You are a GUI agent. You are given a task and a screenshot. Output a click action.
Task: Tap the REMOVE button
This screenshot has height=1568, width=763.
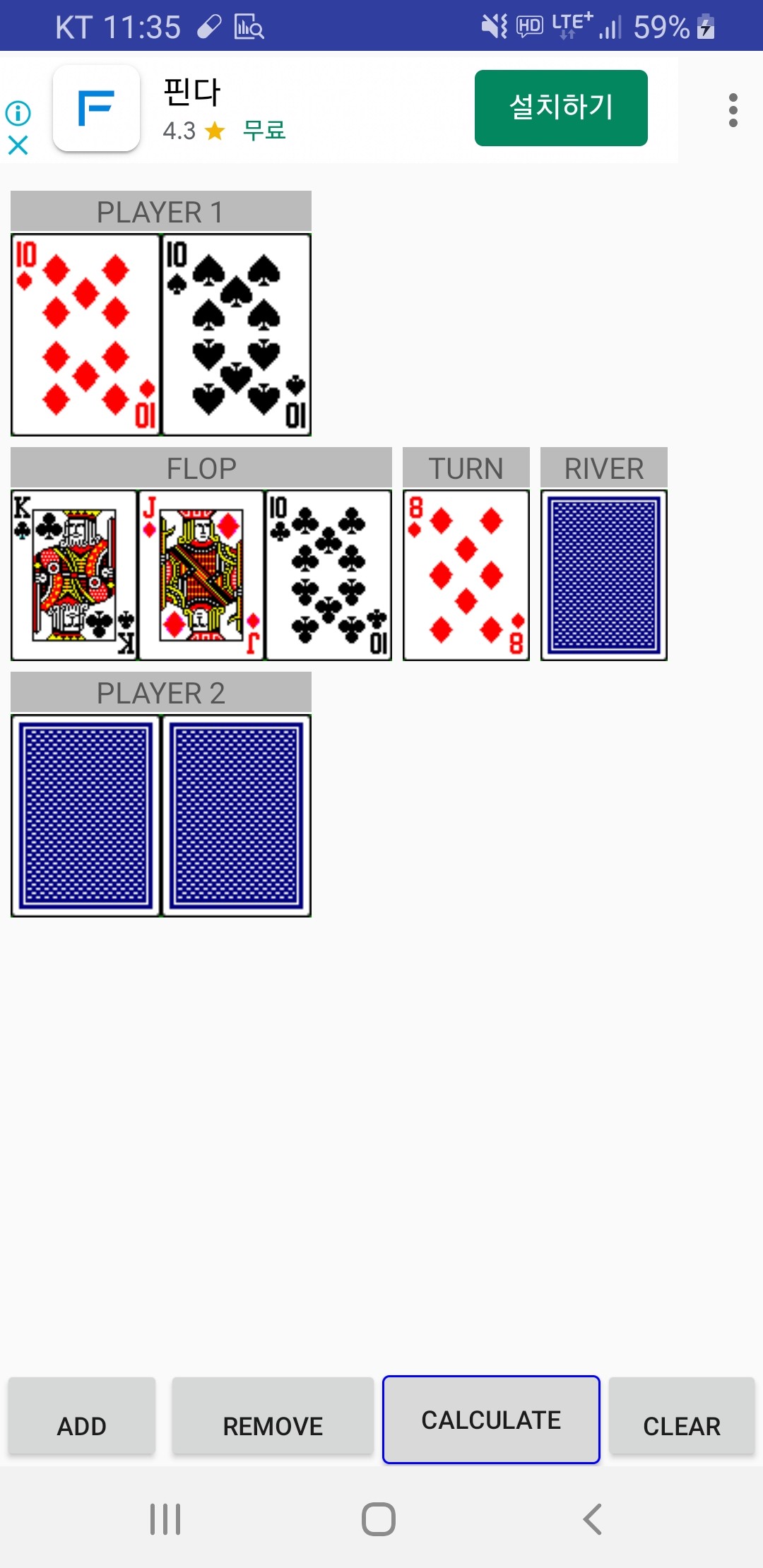(273, 1420)
